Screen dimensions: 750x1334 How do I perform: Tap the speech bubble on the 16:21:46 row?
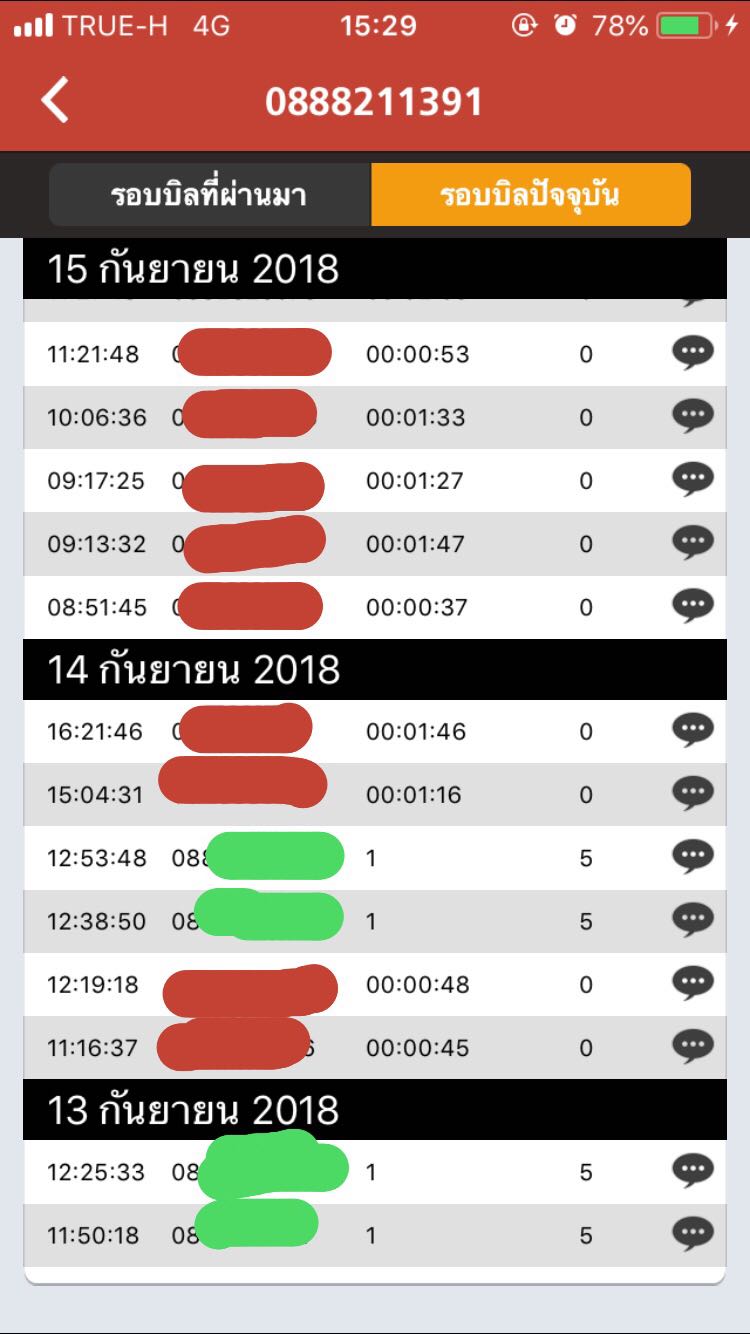click(x=693, y=730)
